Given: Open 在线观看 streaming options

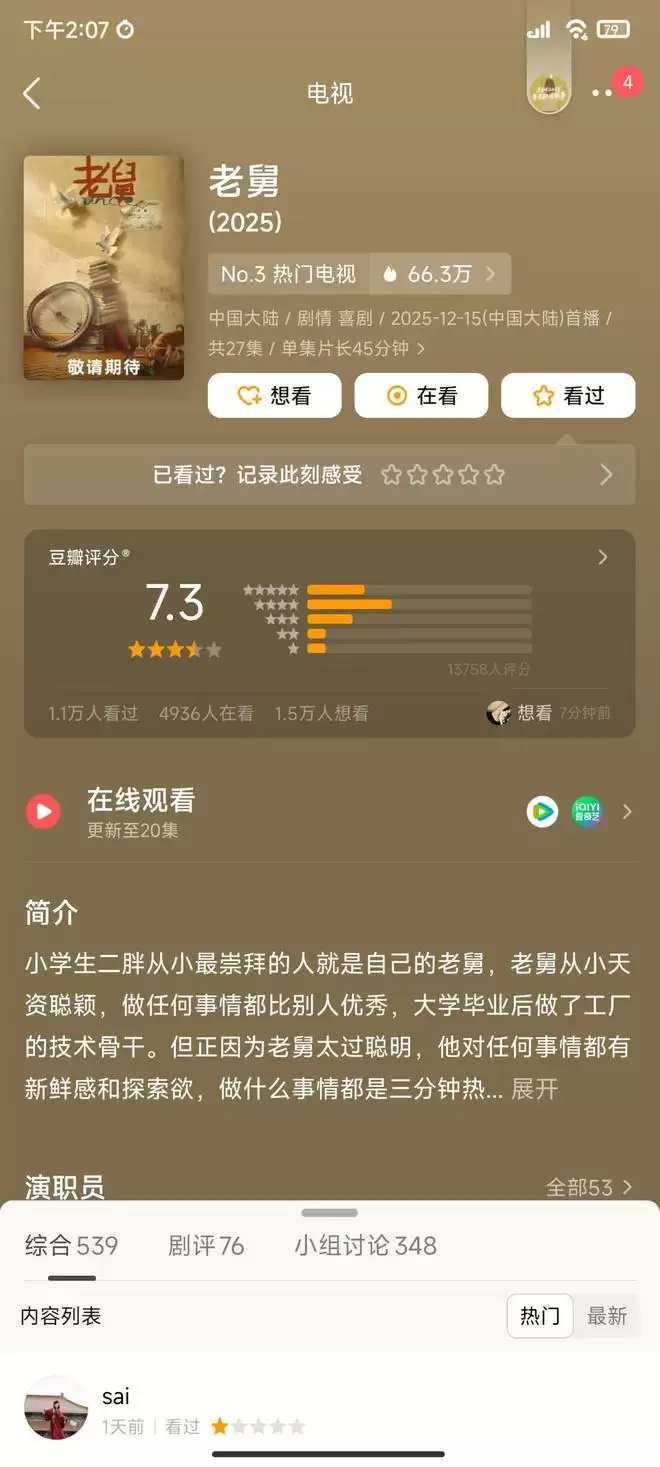Looking at the screenshot, I should pos(330,812).
